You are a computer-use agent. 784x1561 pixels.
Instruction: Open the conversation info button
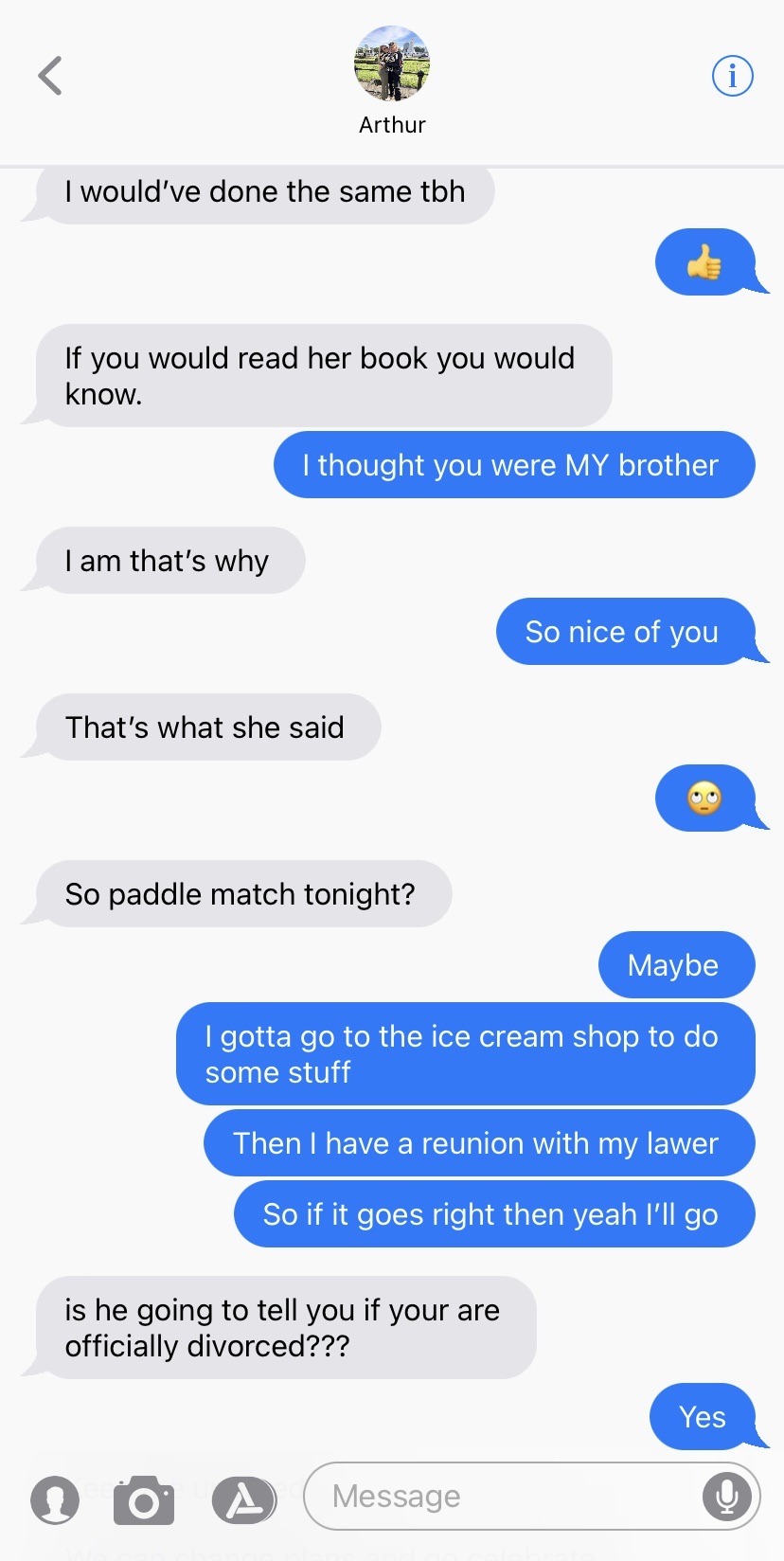coord(732,76)
